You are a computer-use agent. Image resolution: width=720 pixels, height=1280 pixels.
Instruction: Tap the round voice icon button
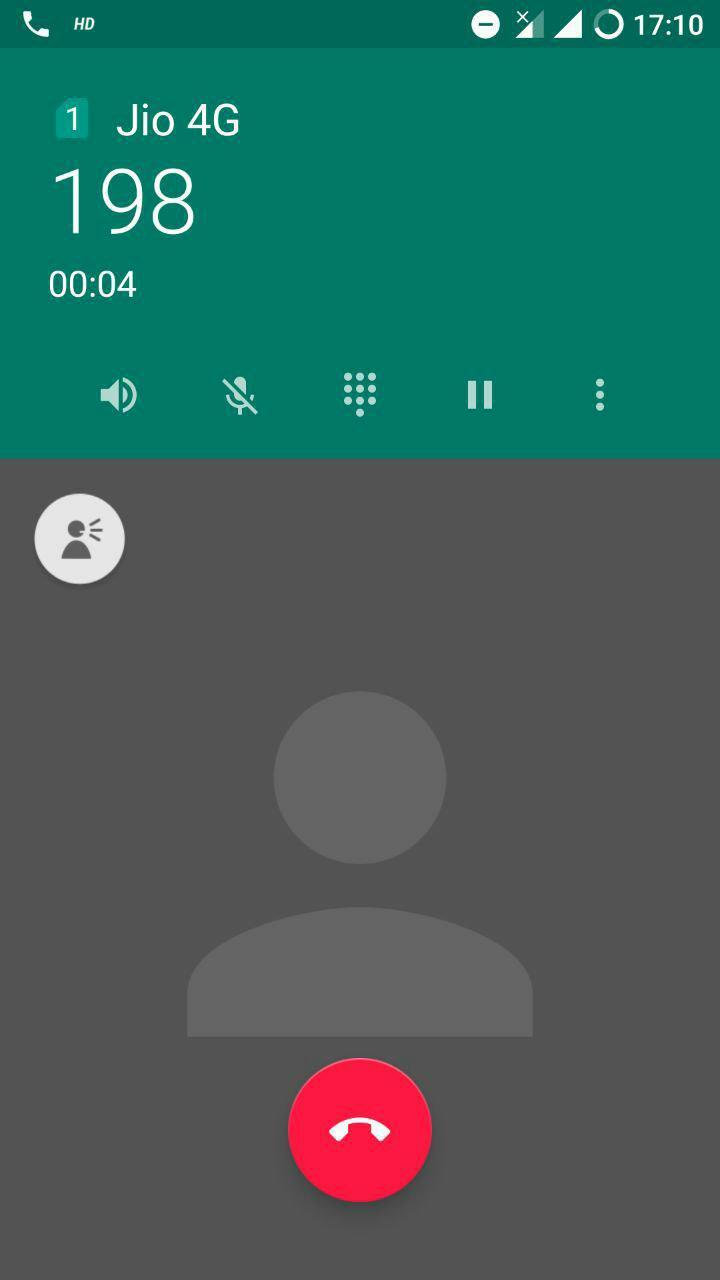[80, 539]
